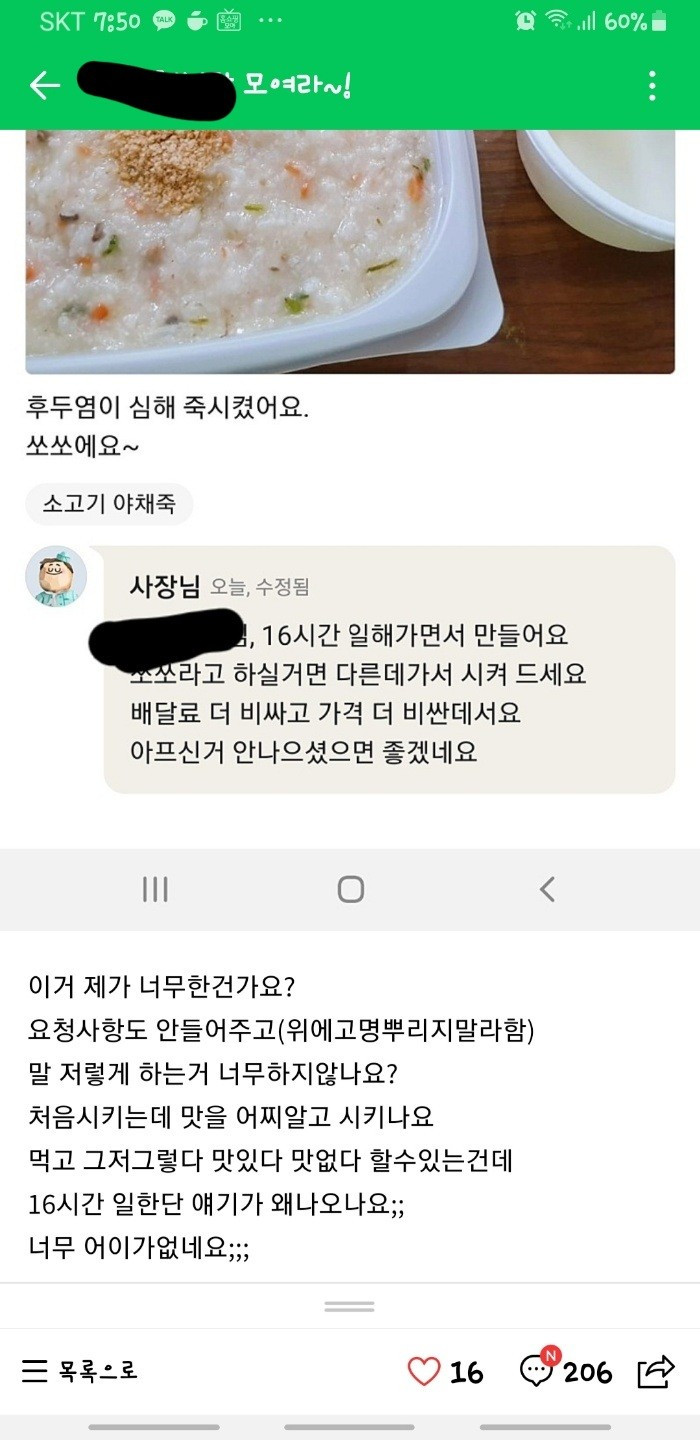The height and width of the screenshot is (1440, 700).
Task: Open the attached review screenshot image
Action: click(x=350, y=500)
